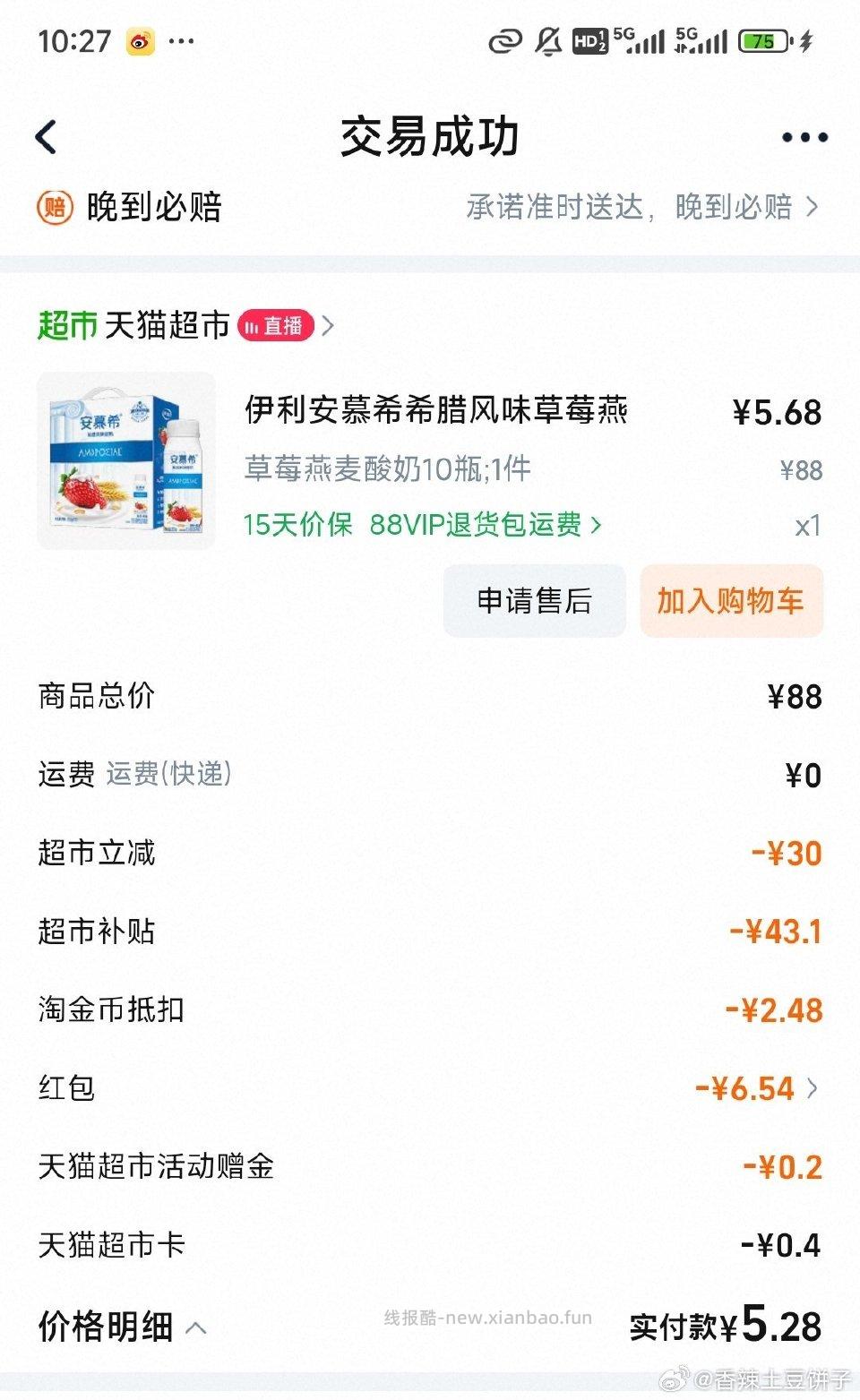Click 加入购物车 add to cart

[x=731, y=601]
